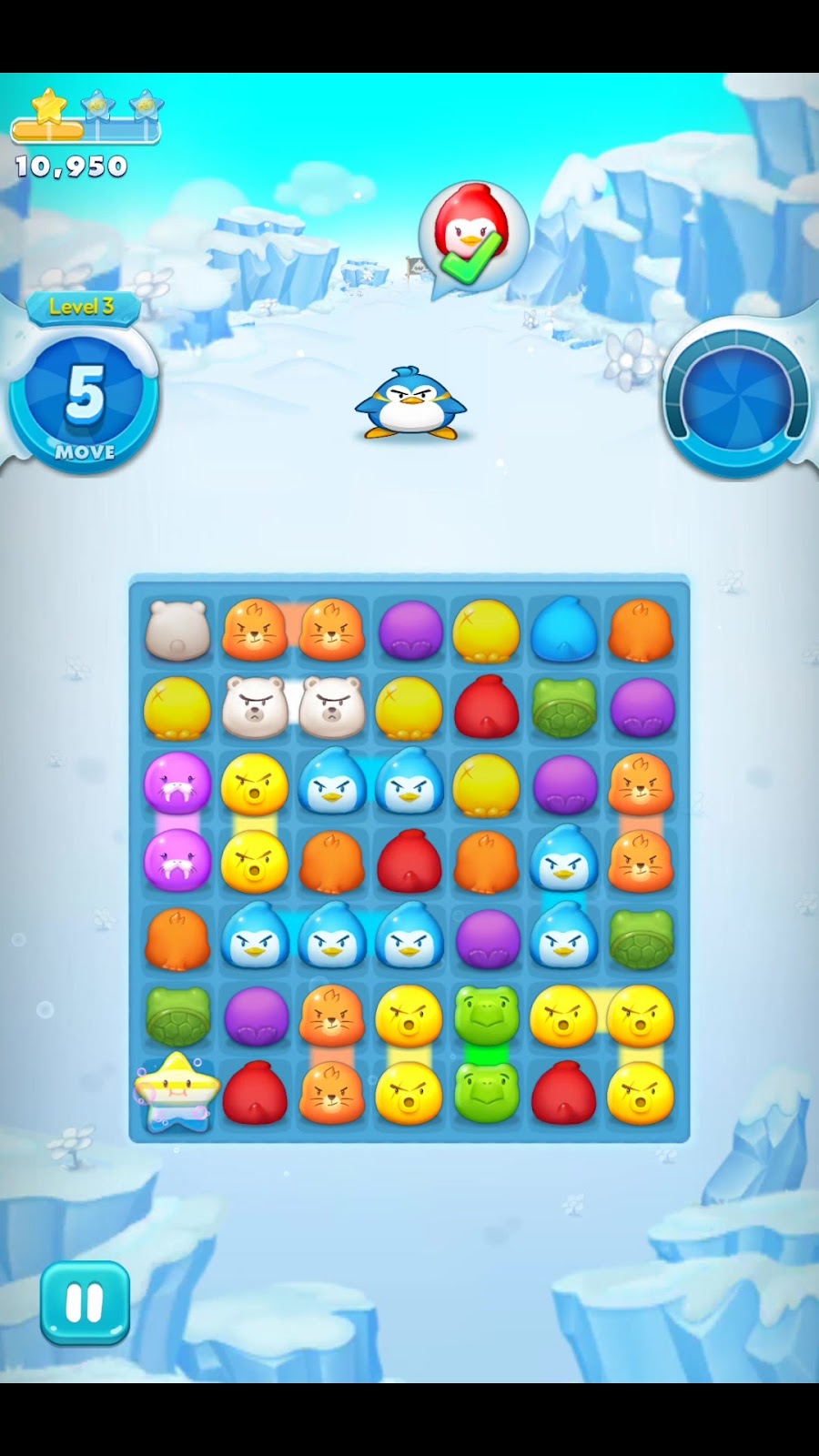Activate the blue swirl power gauge
This screenshot has width=819, height=1456.
(735, 398)
